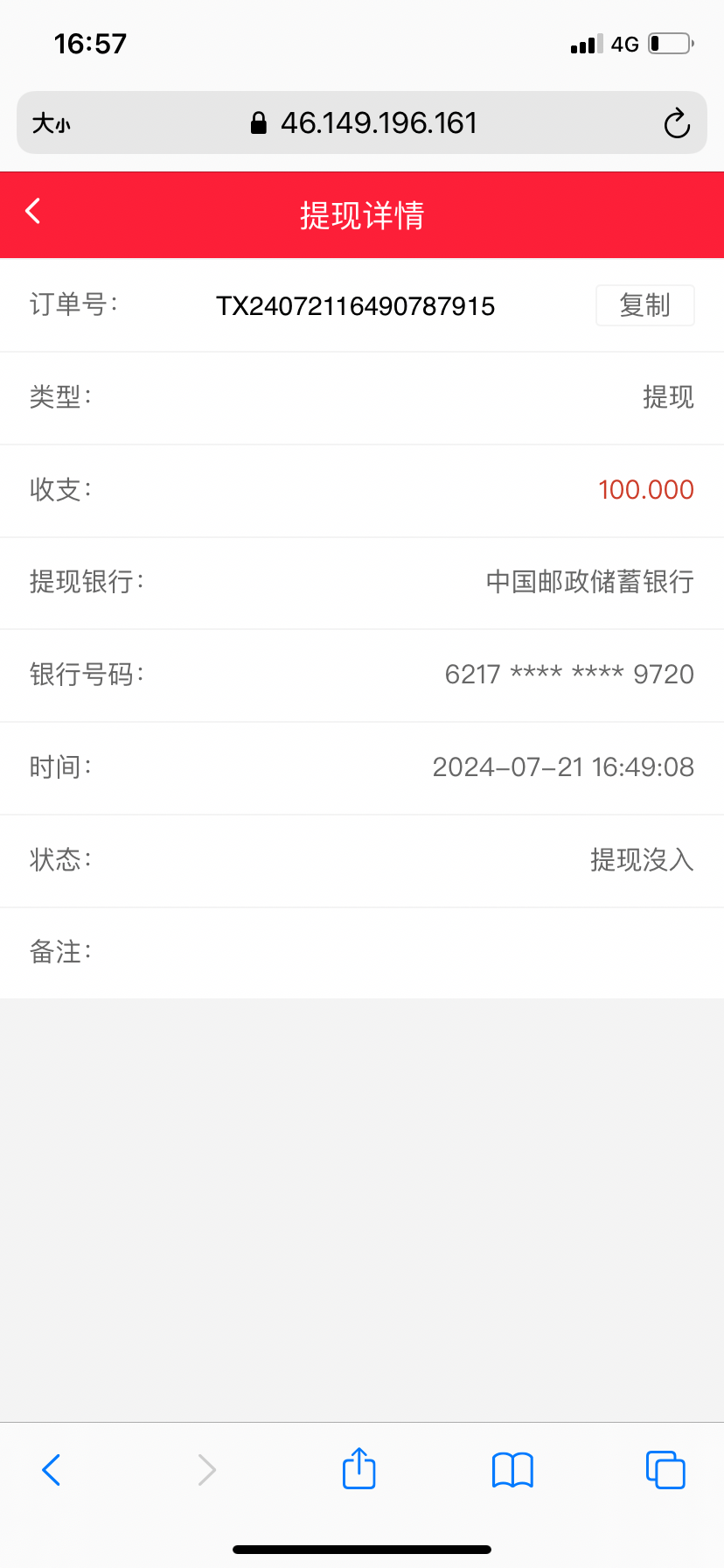Select the masked bank number 6217
This screenshot has height=1568, width=724.
(569, 675)
